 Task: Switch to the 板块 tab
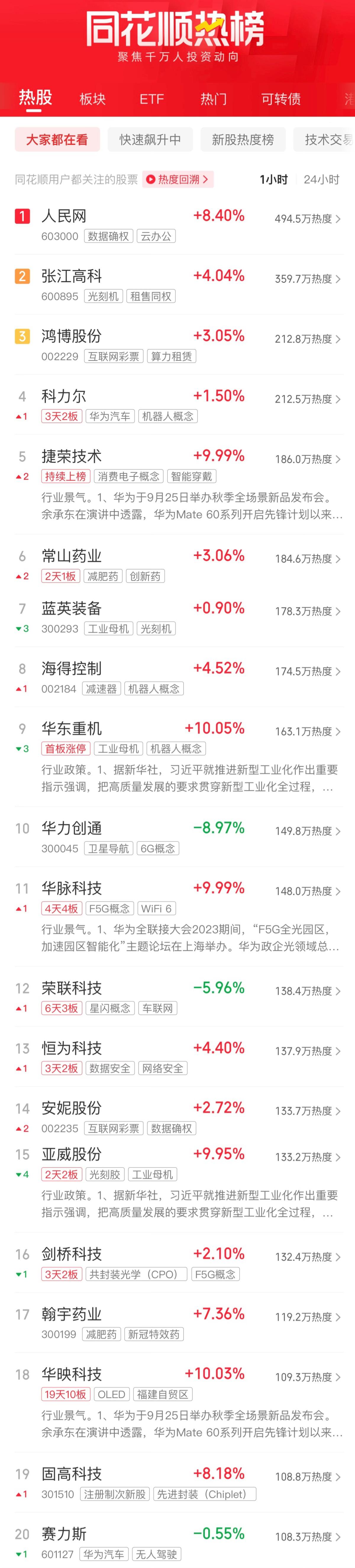point(93,98)
